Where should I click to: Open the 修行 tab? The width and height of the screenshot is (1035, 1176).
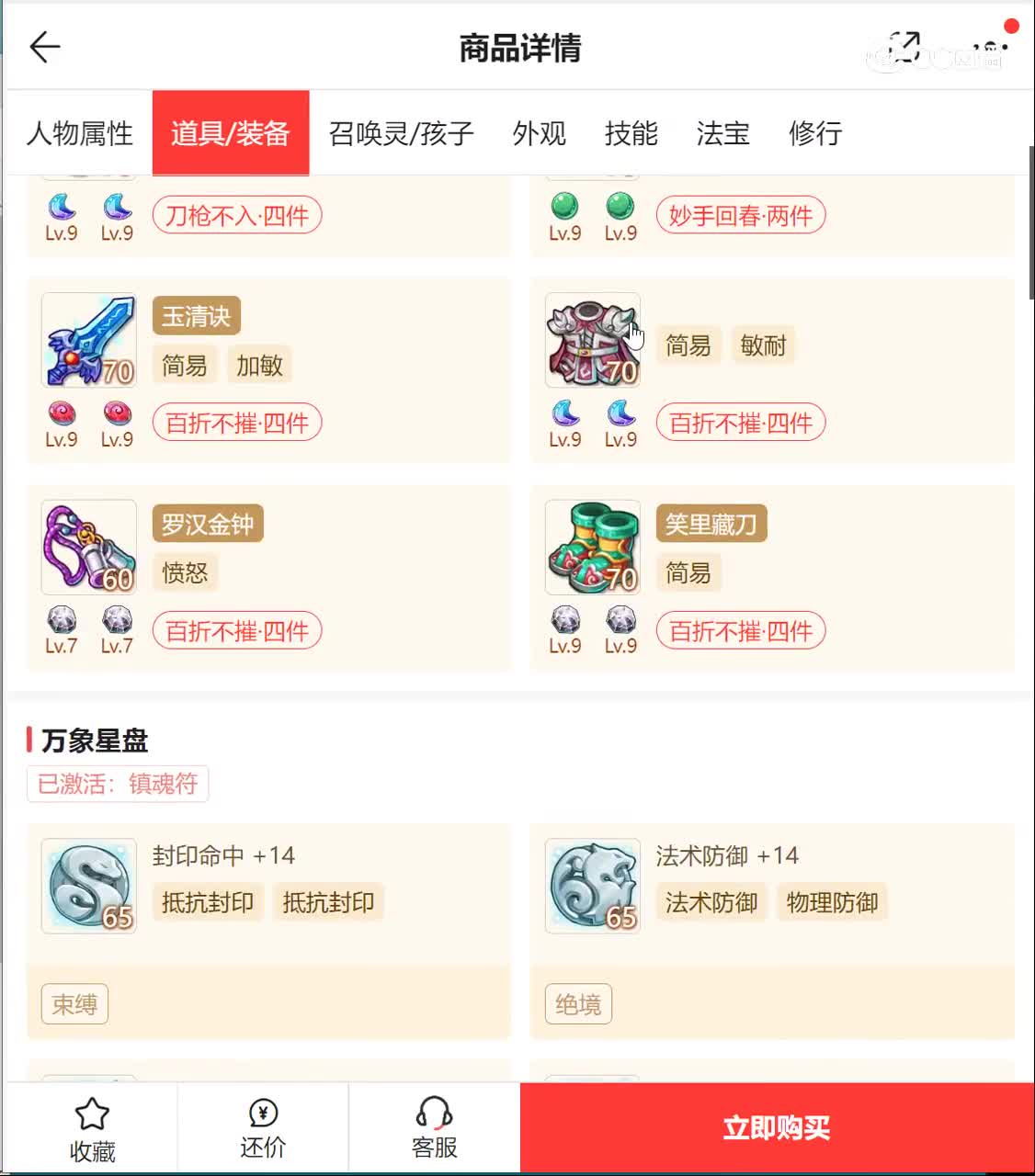pos(814,133)
